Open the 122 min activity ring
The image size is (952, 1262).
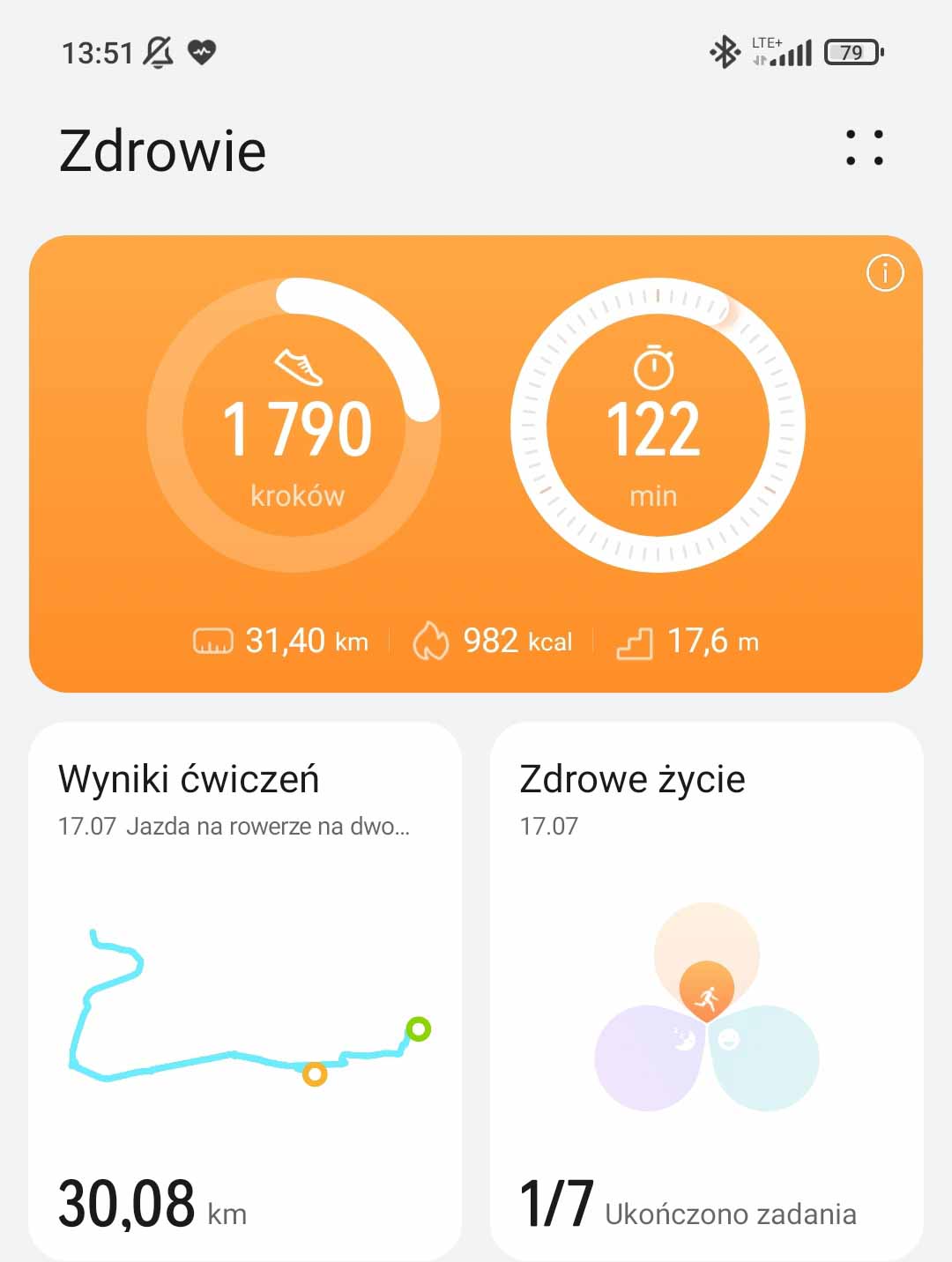(x=657, y=427)
